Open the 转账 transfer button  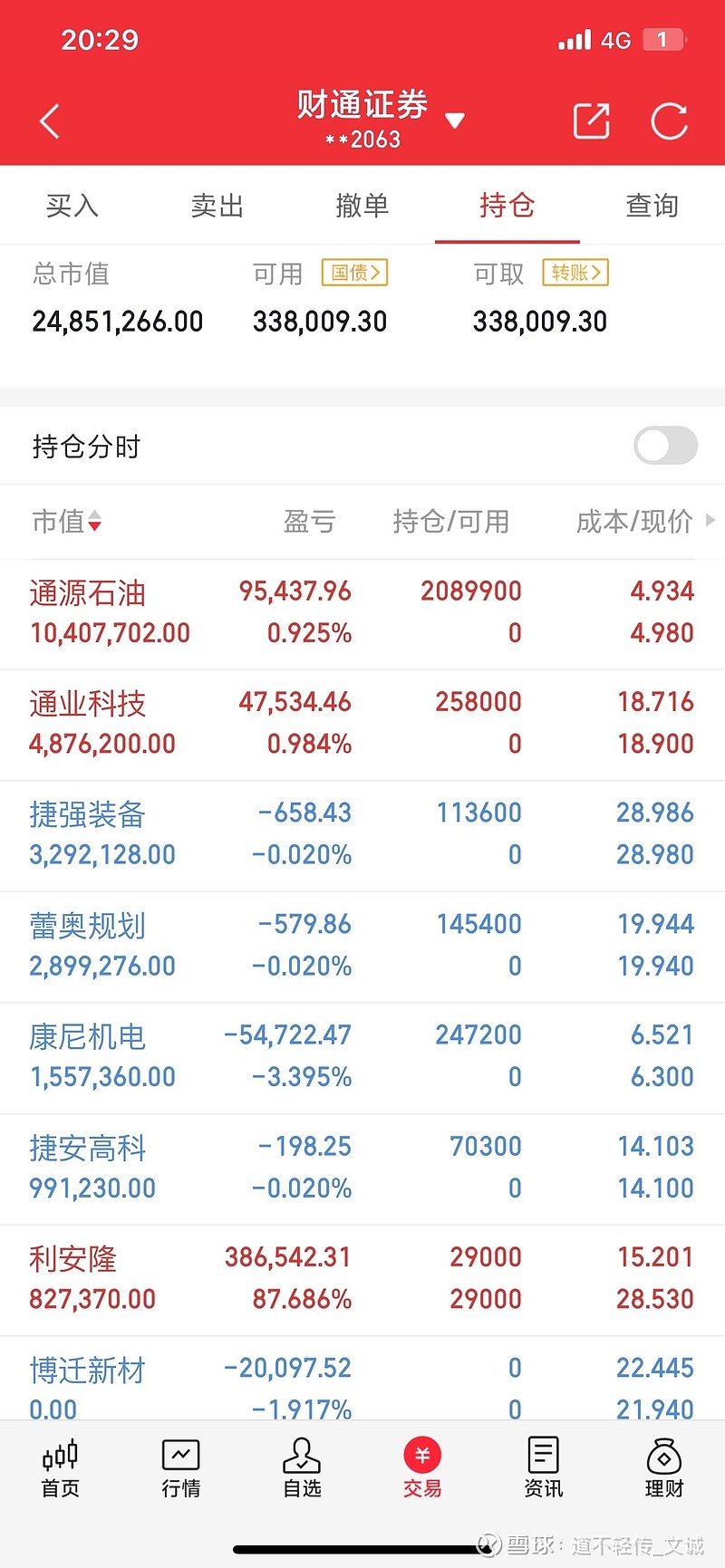click(575, 274)
